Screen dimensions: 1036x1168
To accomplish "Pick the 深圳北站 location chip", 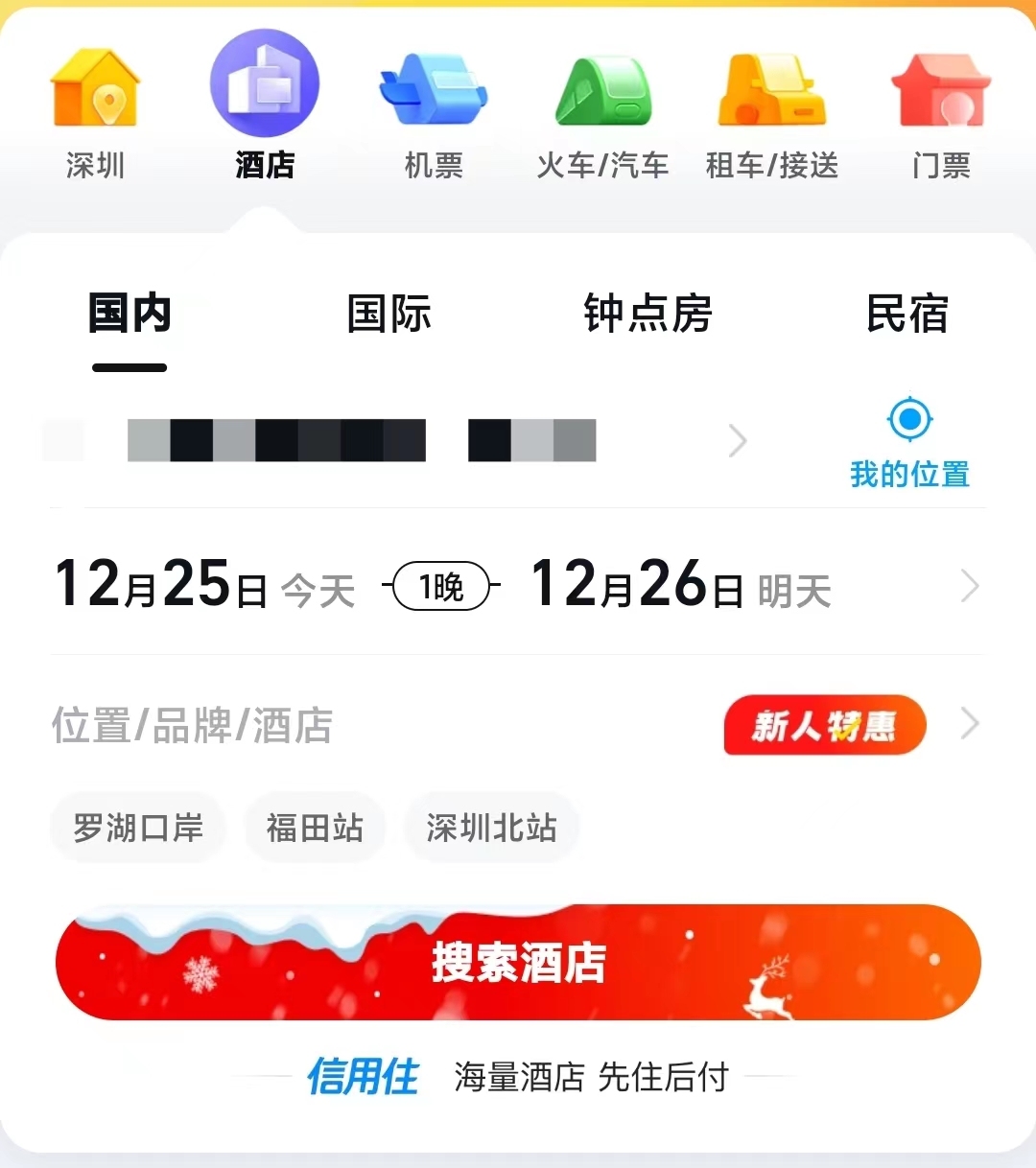I will (491, 828).
